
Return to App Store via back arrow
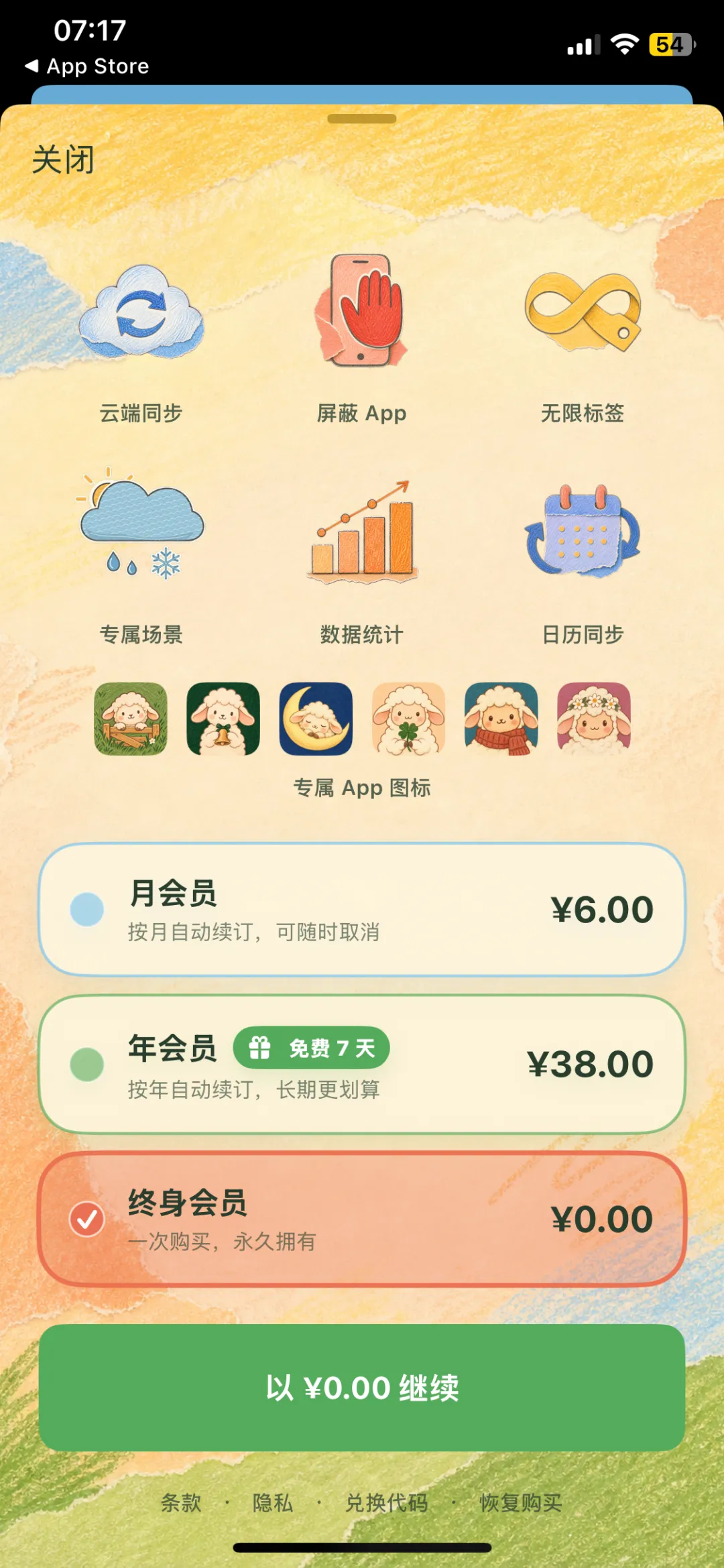click(x=87, y=66)
